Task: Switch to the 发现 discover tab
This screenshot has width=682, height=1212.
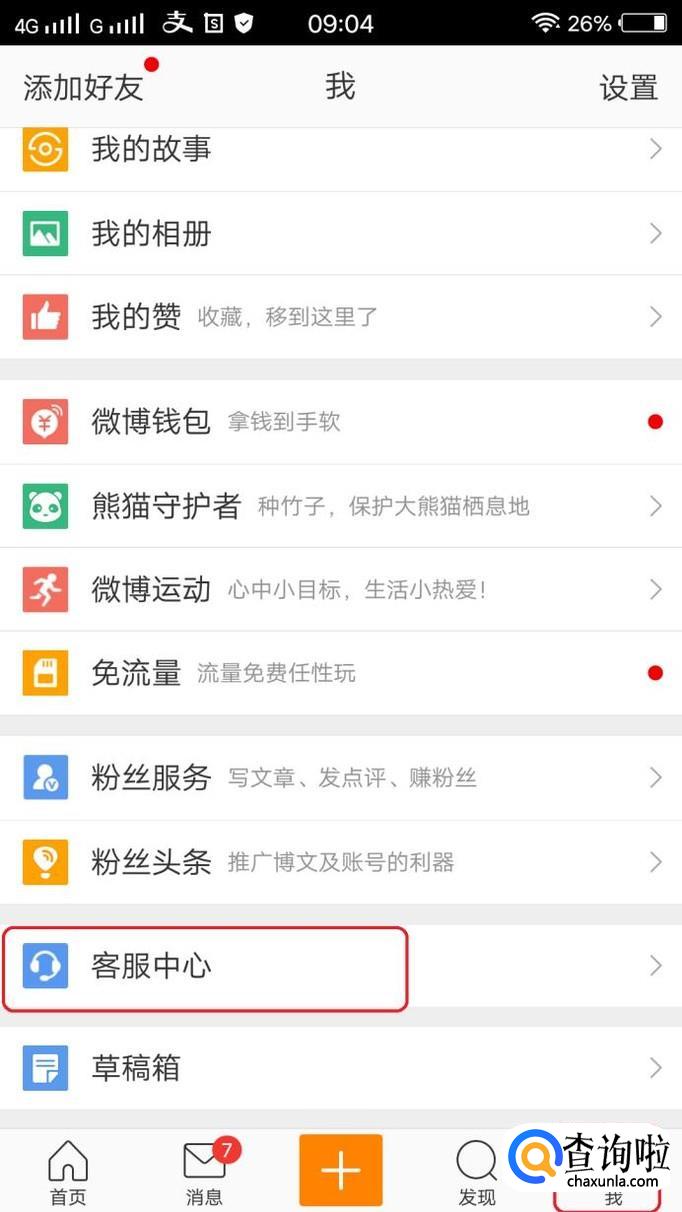Action: coord(476,1172)
